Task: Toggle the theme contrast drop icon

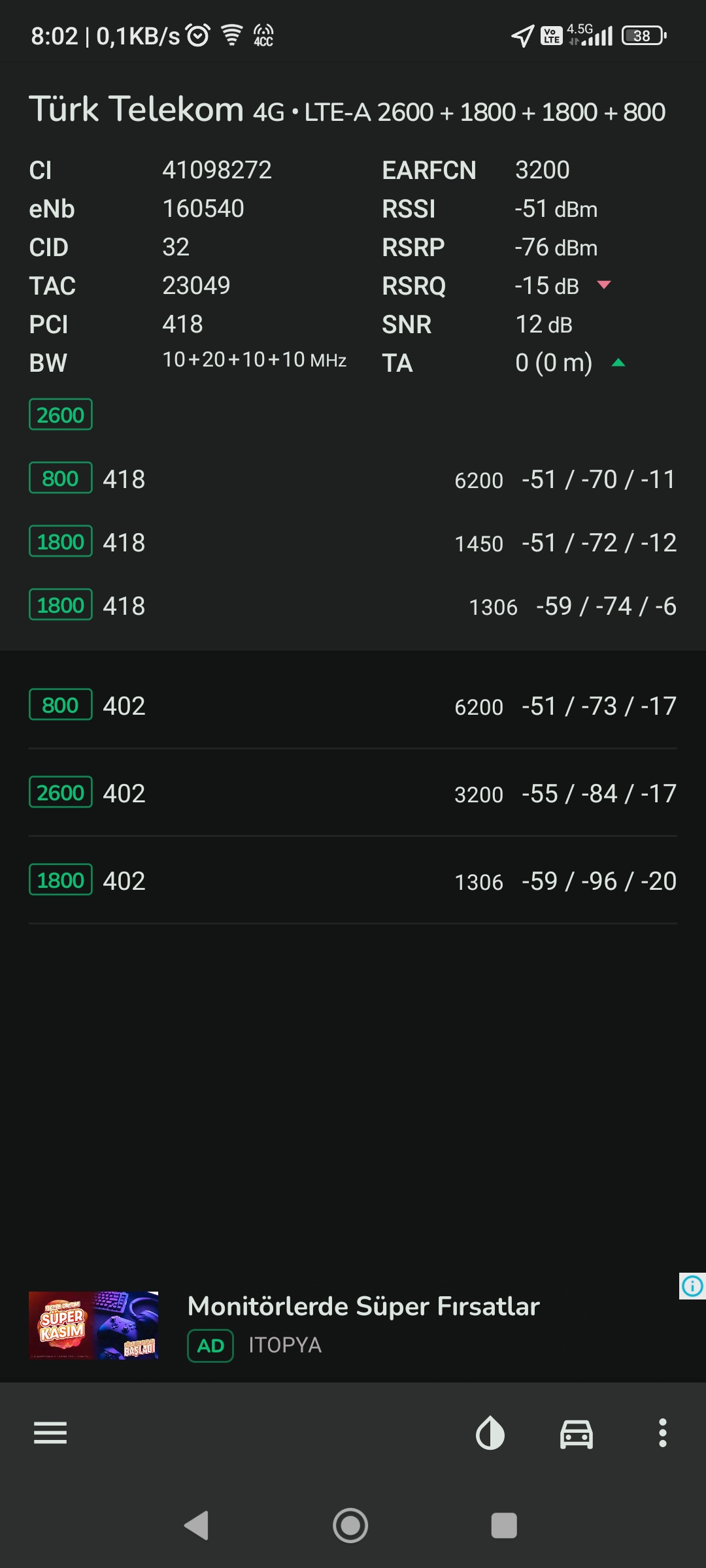Action: click(490, 1433)
